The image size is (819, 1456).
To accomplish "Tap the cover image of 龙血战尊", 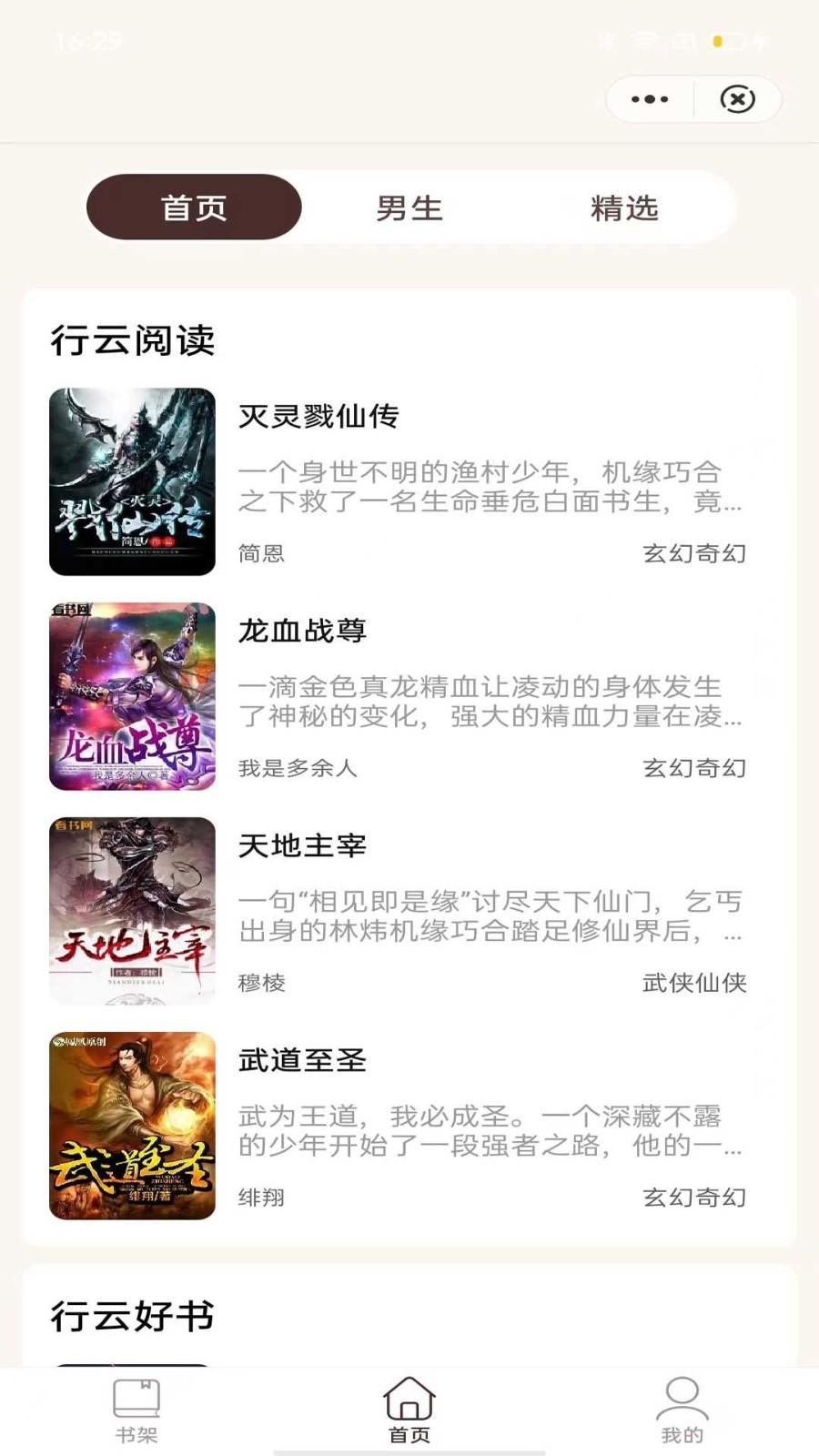I will [x=132, y=696].
